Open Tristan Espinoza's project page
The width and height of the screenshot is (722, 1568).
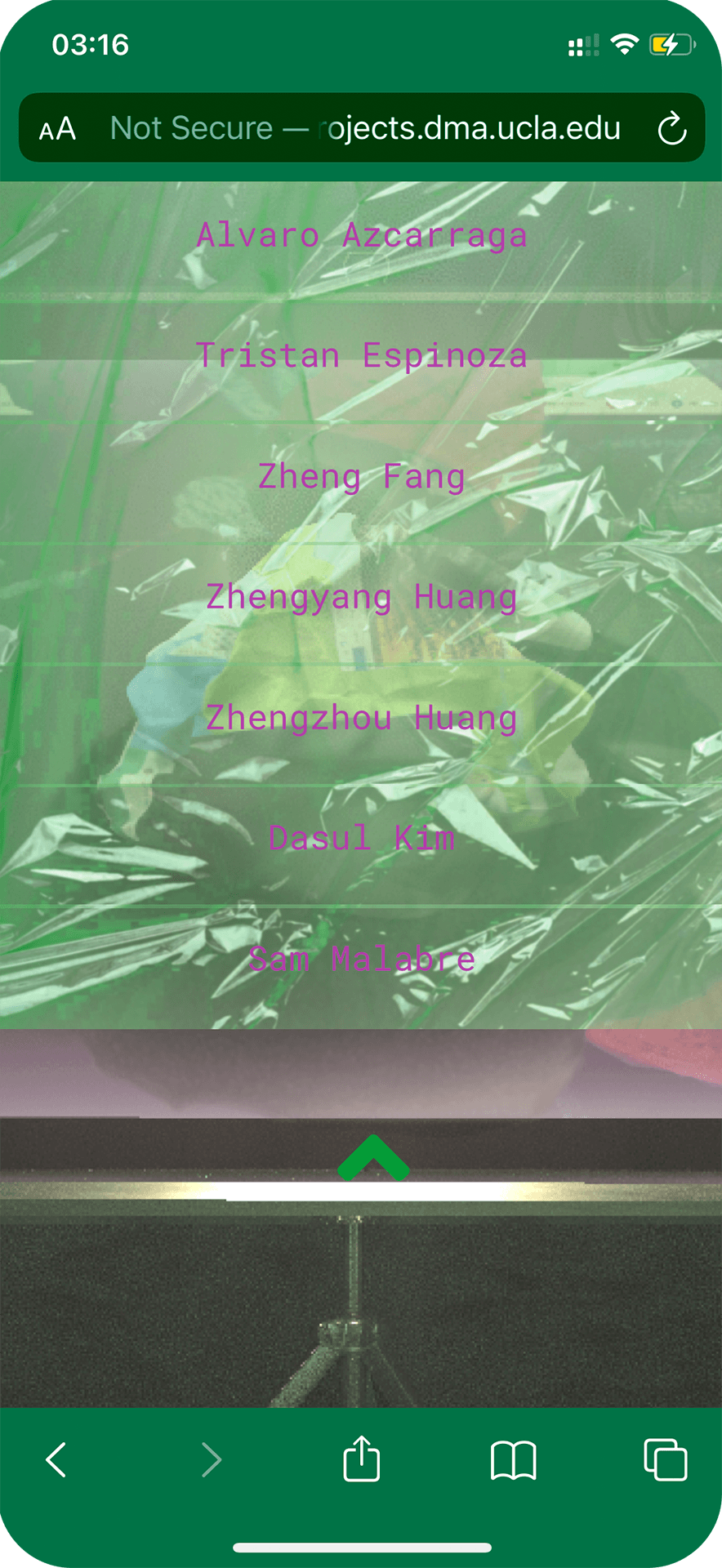362,356
